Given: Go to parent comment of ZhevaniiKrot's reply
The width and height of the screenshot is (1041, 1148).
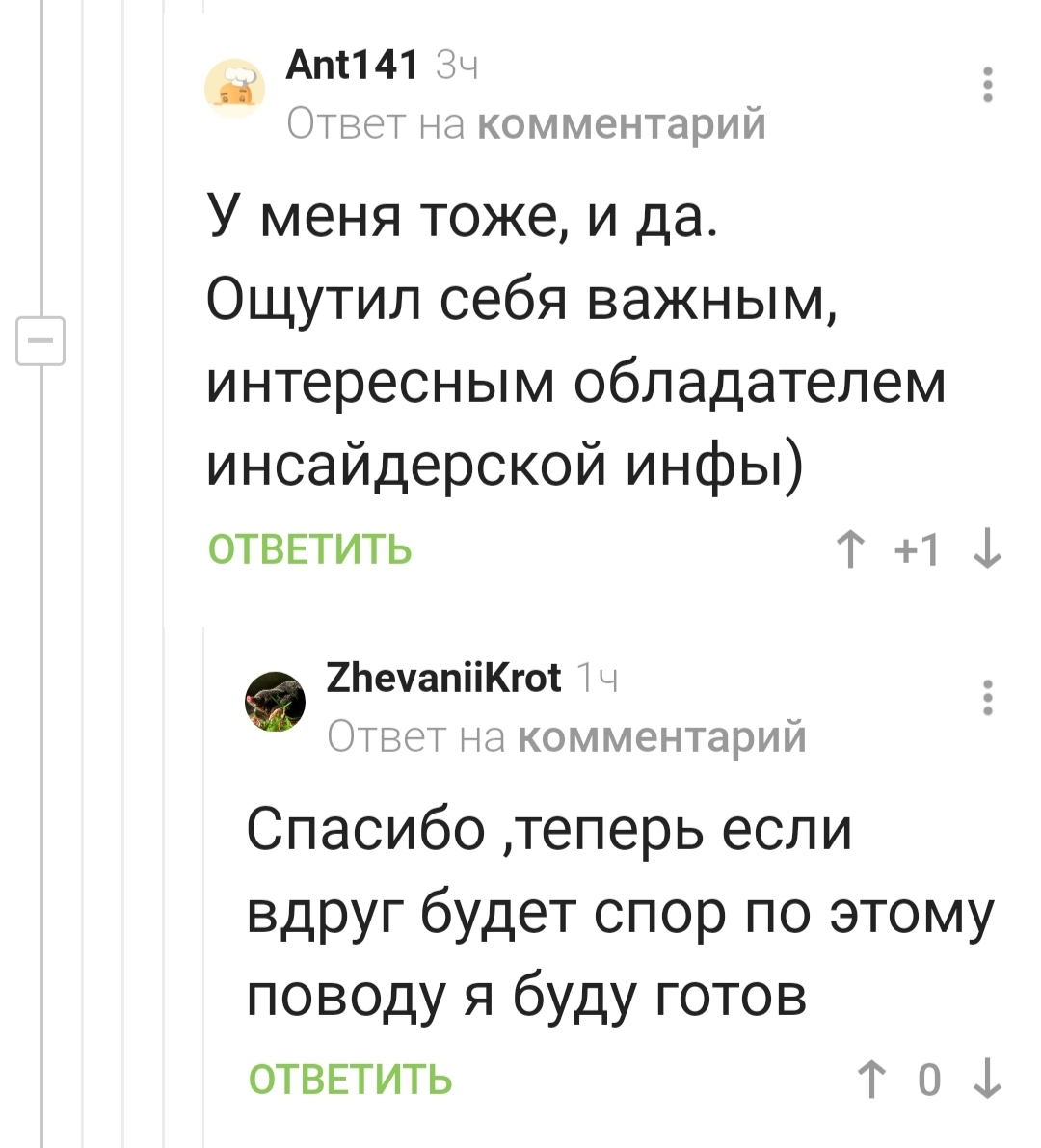Looking at the screenshot, I should pos(661,736).
